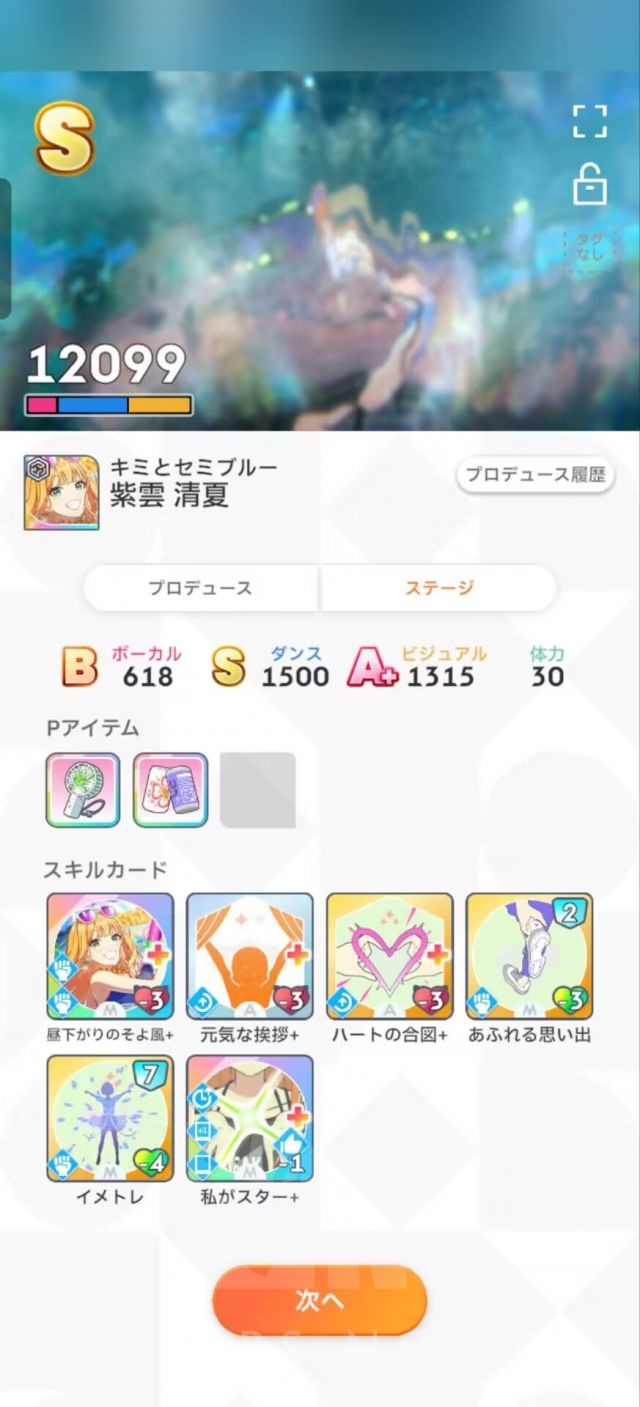Open プロデュース履歴 history
640x1407 pixels.
[x=535, y=475]
